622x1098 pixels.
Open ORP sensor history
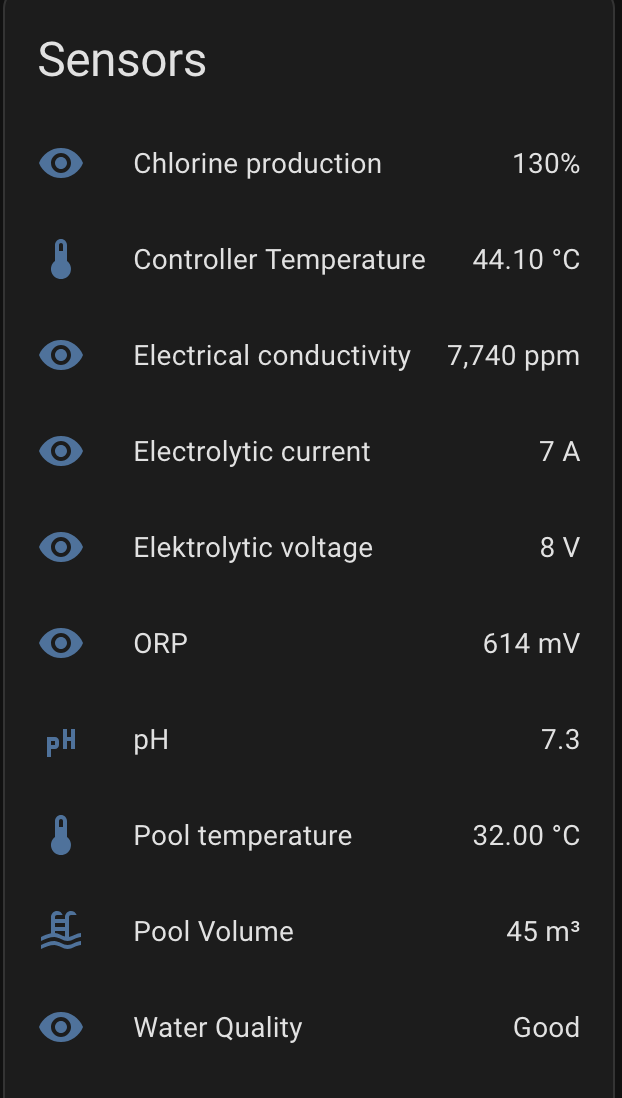(x=161, y=643)
